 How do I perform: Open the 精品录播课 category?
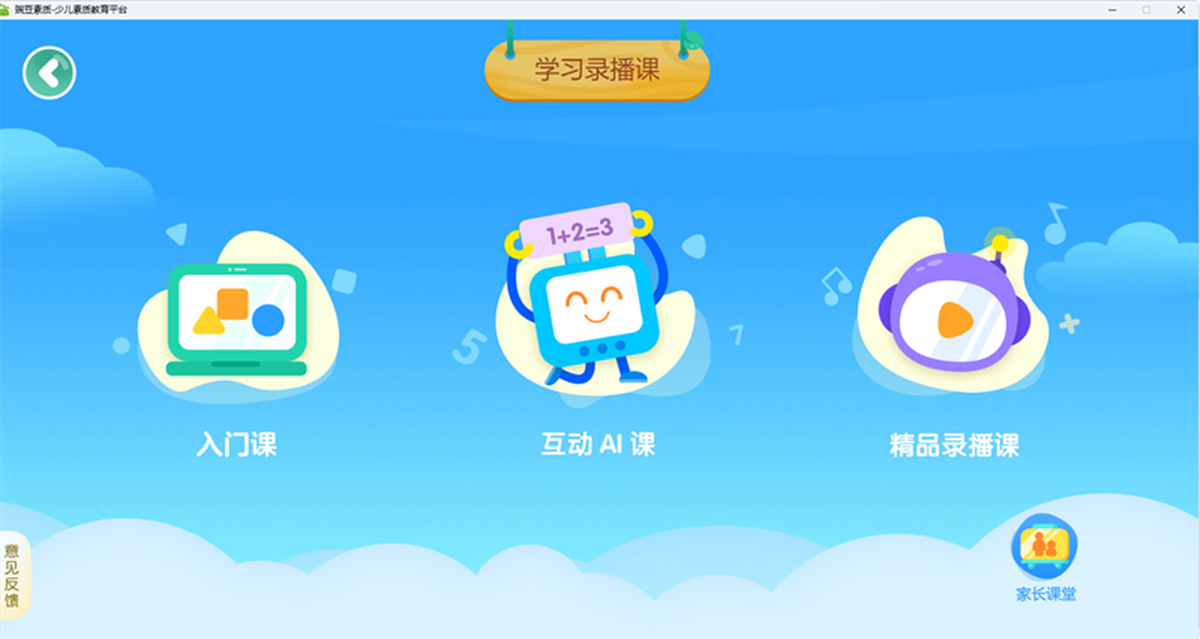click(954, 310)
